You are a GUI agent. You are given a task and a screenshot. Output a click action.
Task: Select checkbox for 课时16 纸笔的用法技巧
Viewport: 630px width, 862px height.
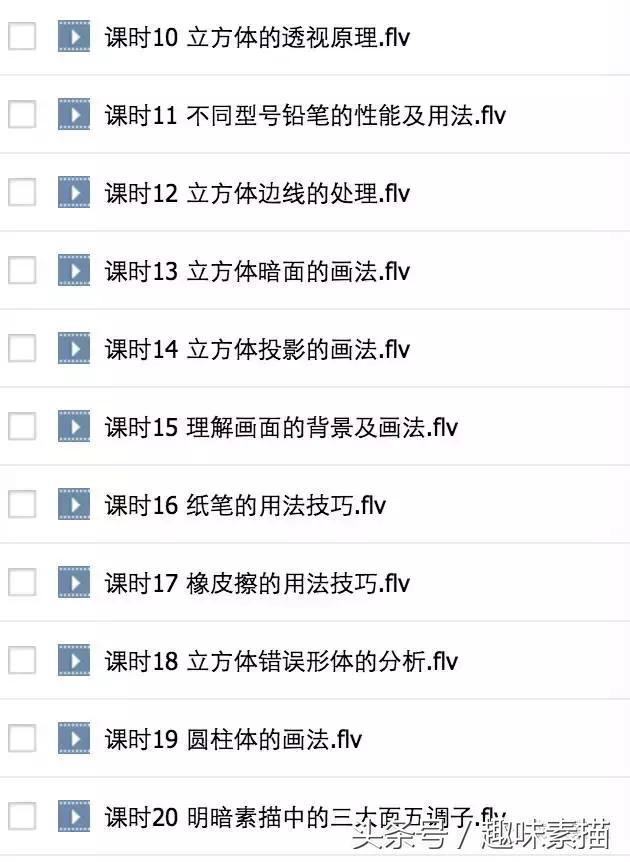[22, 505]
